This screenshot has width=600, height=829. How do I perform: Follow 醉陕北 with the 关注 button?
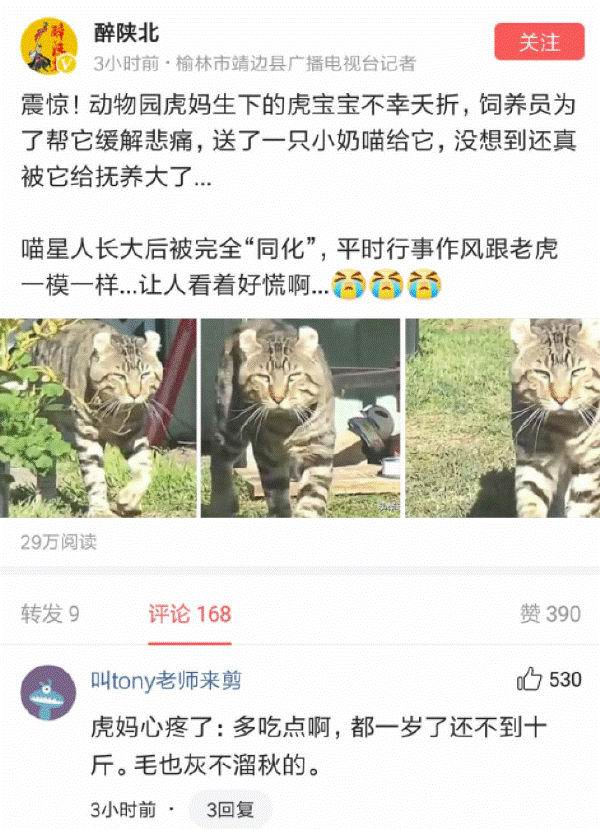click(x=539, y=43)
